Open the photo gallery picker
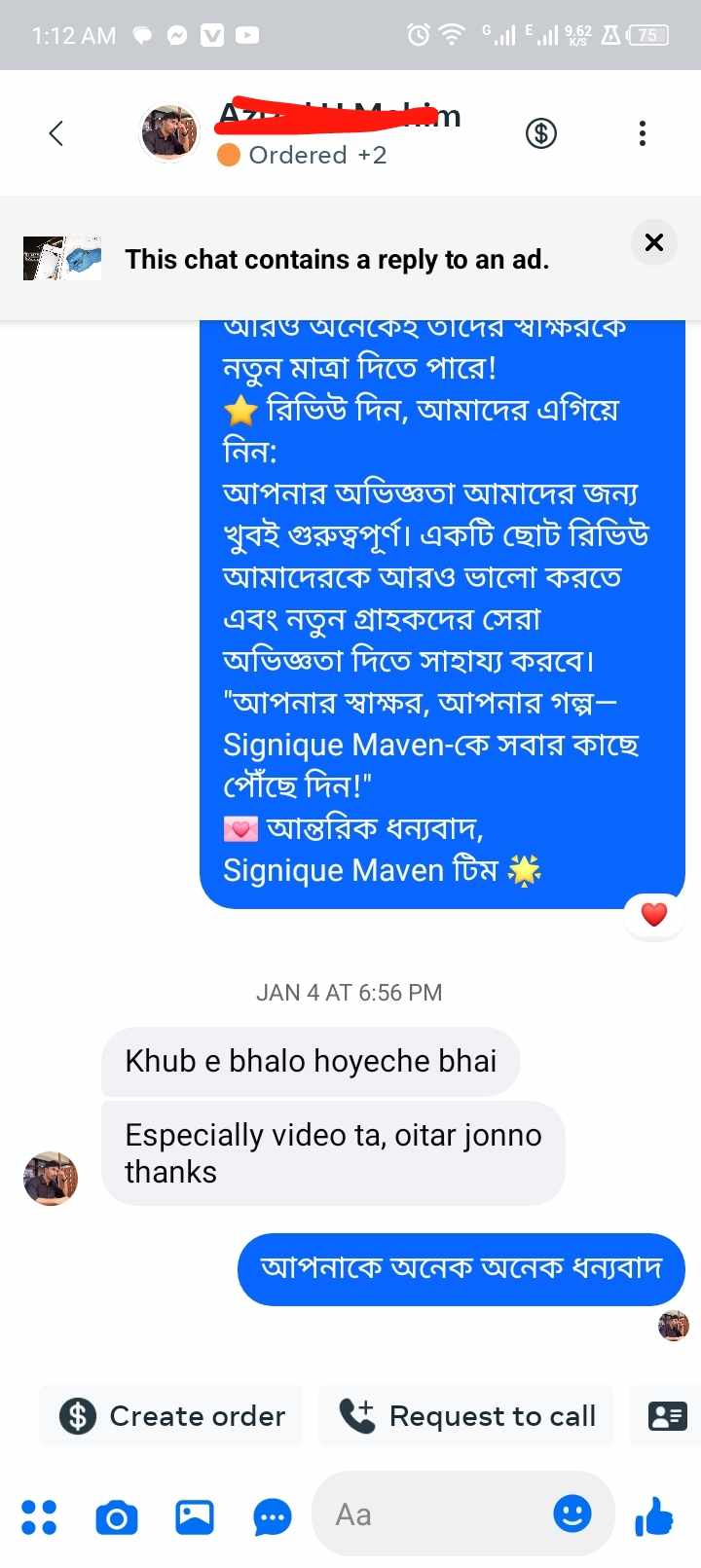The image size is (701, 1568). point(195,1516)
